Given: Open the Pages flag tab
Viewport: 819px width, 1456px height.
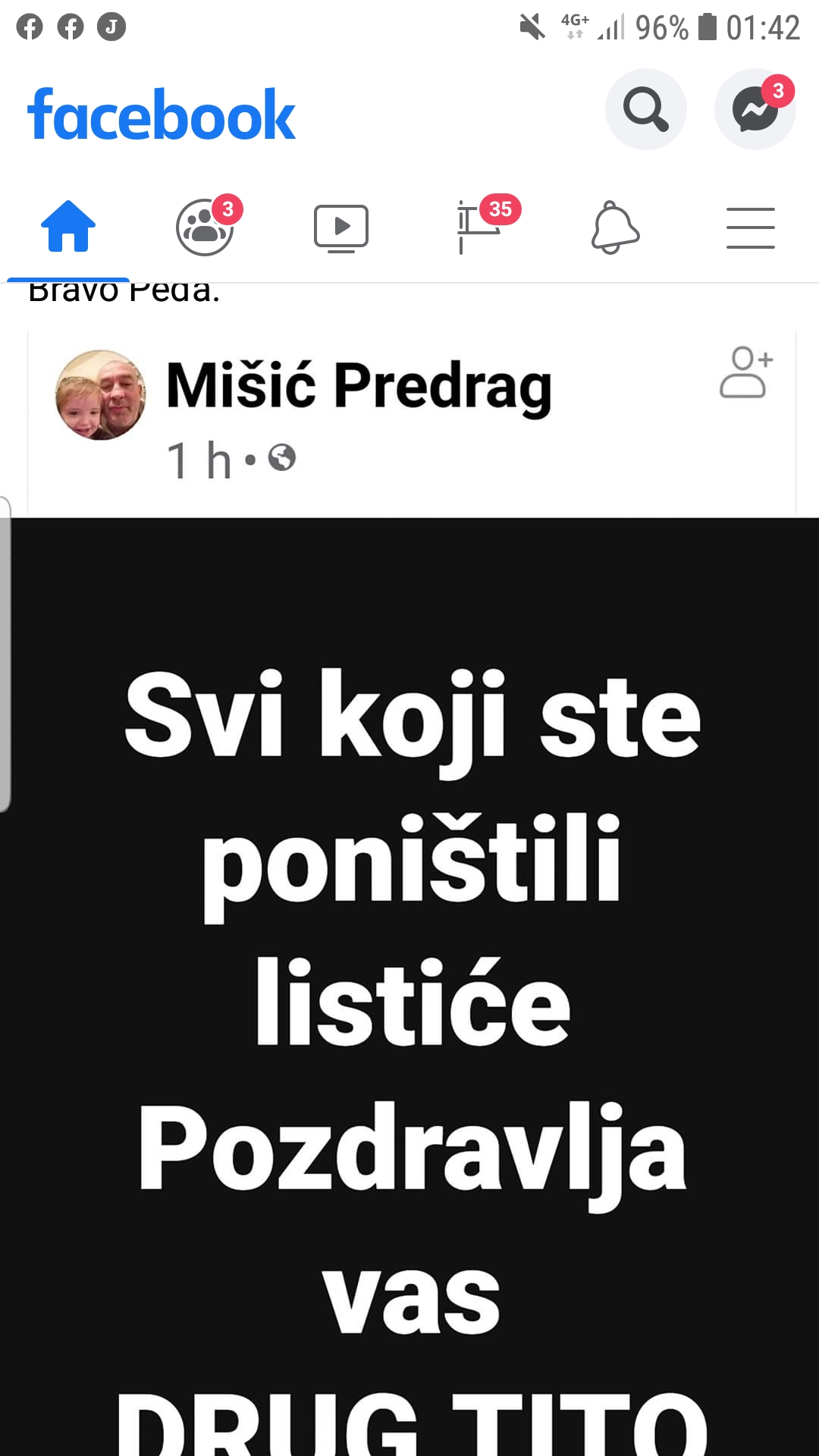Looking at the screenshot, I should 478,227.
